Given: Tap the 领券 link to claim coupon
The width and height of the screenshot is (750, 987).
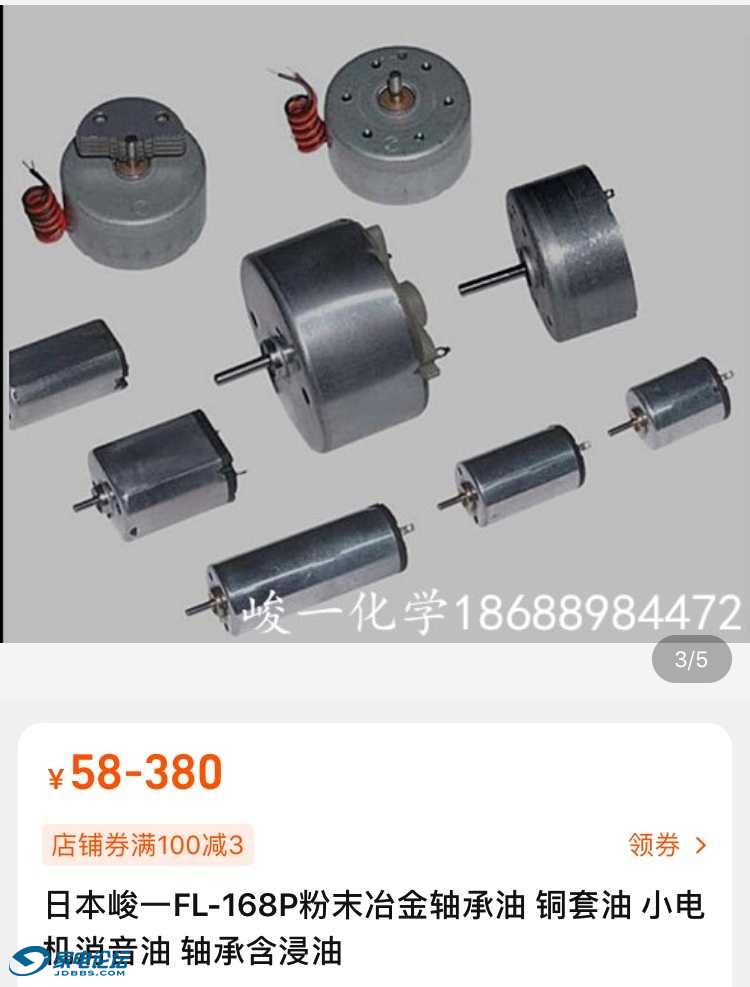Looking at the screenshot, I should [666, 845].
